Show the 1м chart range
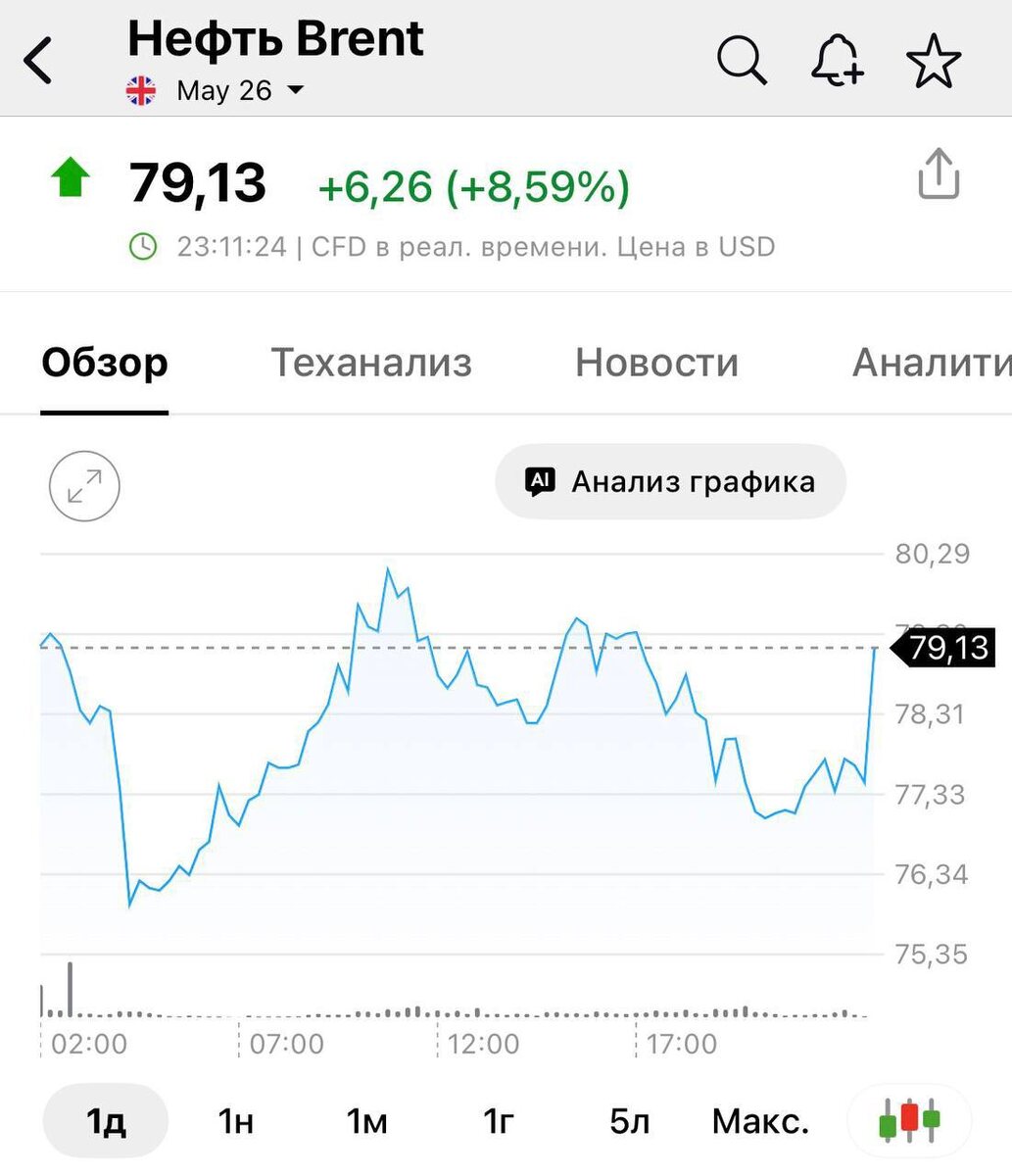This screenshot has width=1012, height=1176. click(x=367, y=1120)
